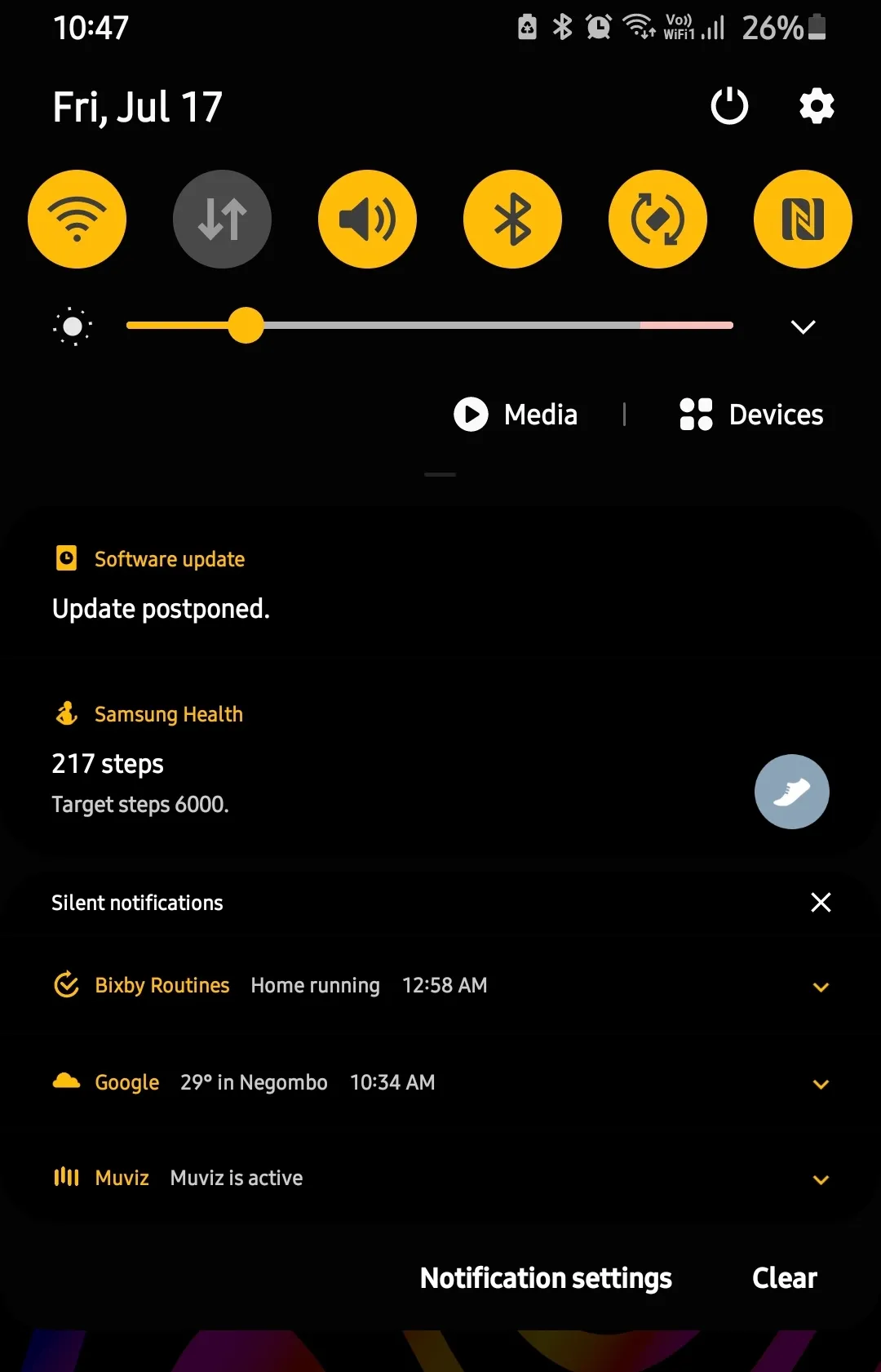Clear all notifications
This screenshot has height=1372, width=881.
point(784,1278)
